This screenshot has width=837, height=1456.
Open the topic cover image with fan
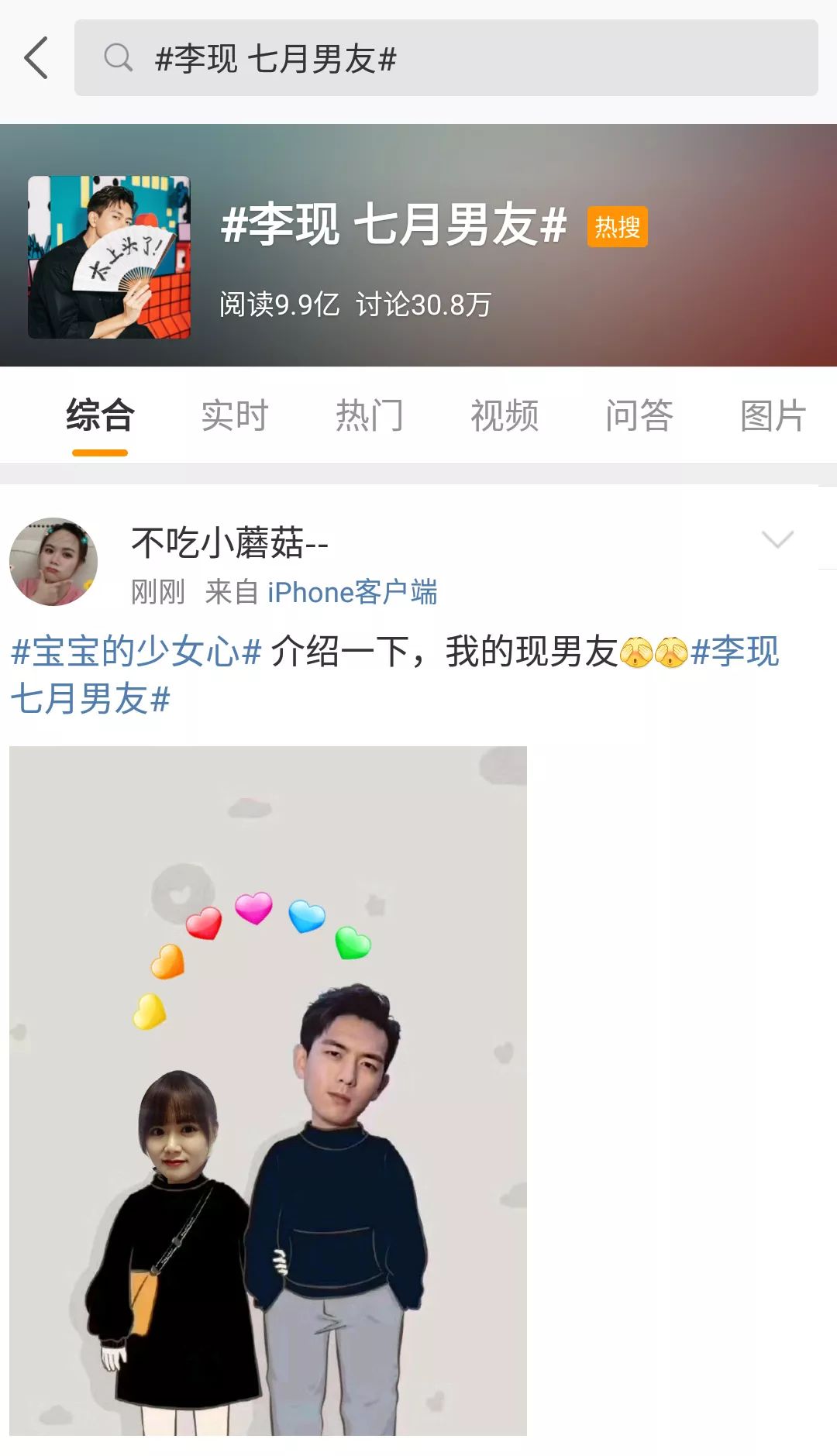tap(109, 257)
